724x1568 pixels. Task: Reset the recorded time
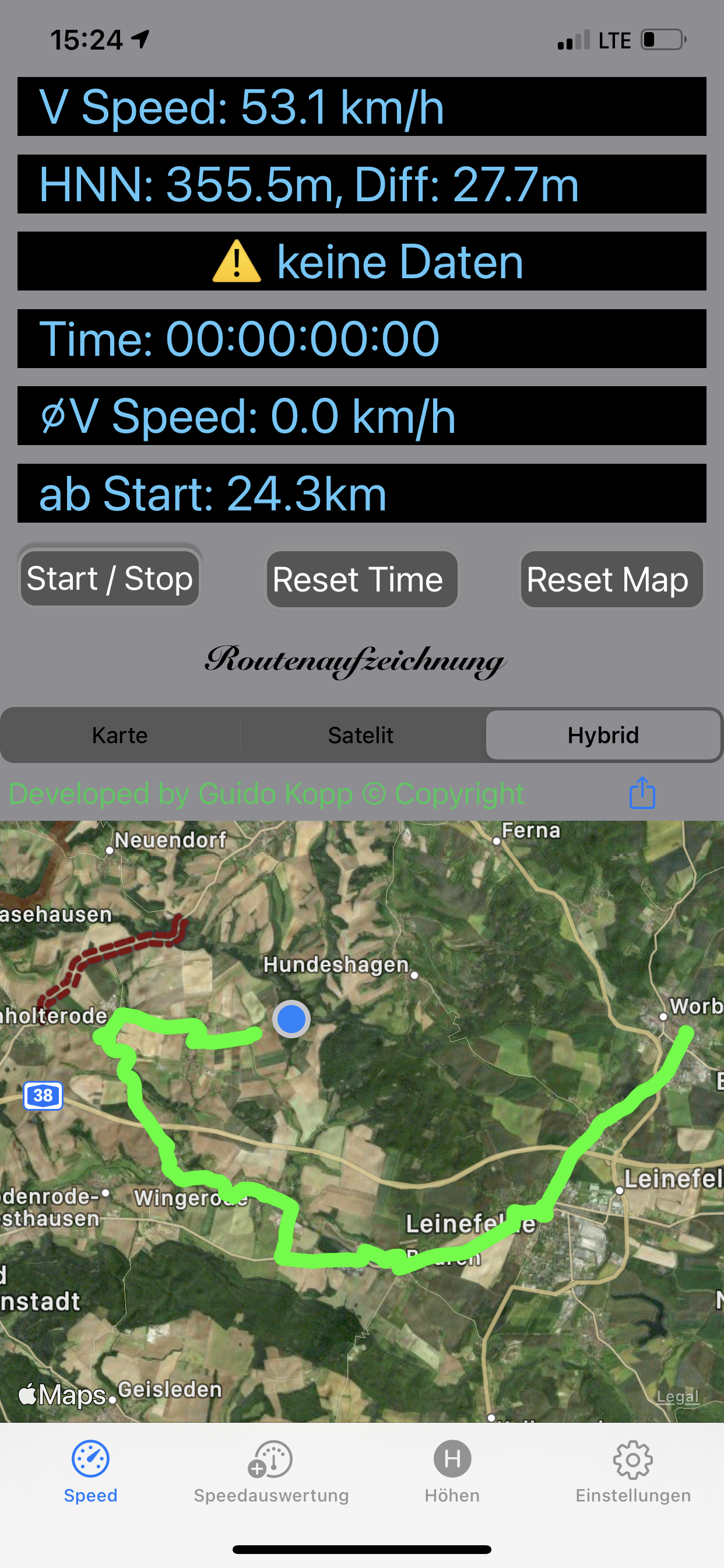tap(361, 579)
